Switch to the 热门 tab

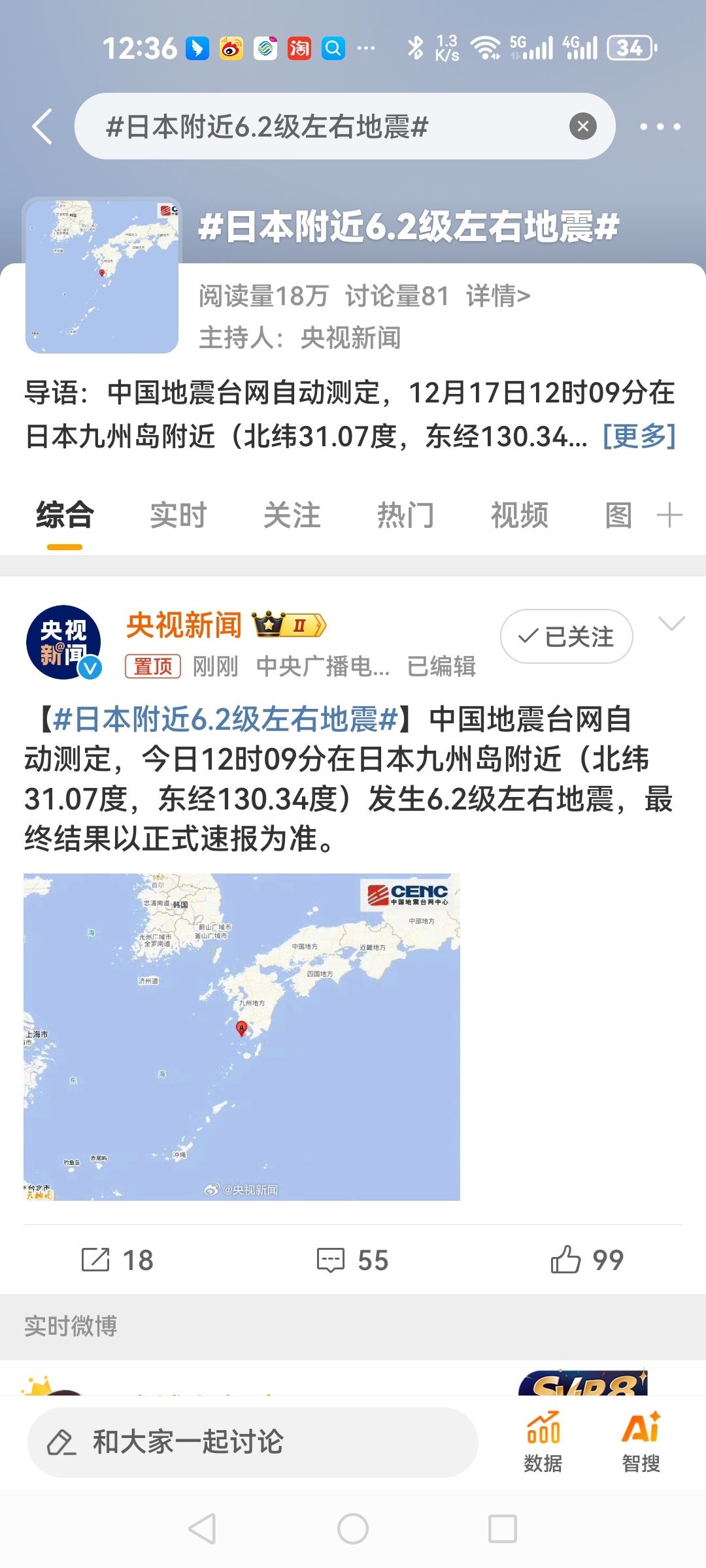[406, 515]
